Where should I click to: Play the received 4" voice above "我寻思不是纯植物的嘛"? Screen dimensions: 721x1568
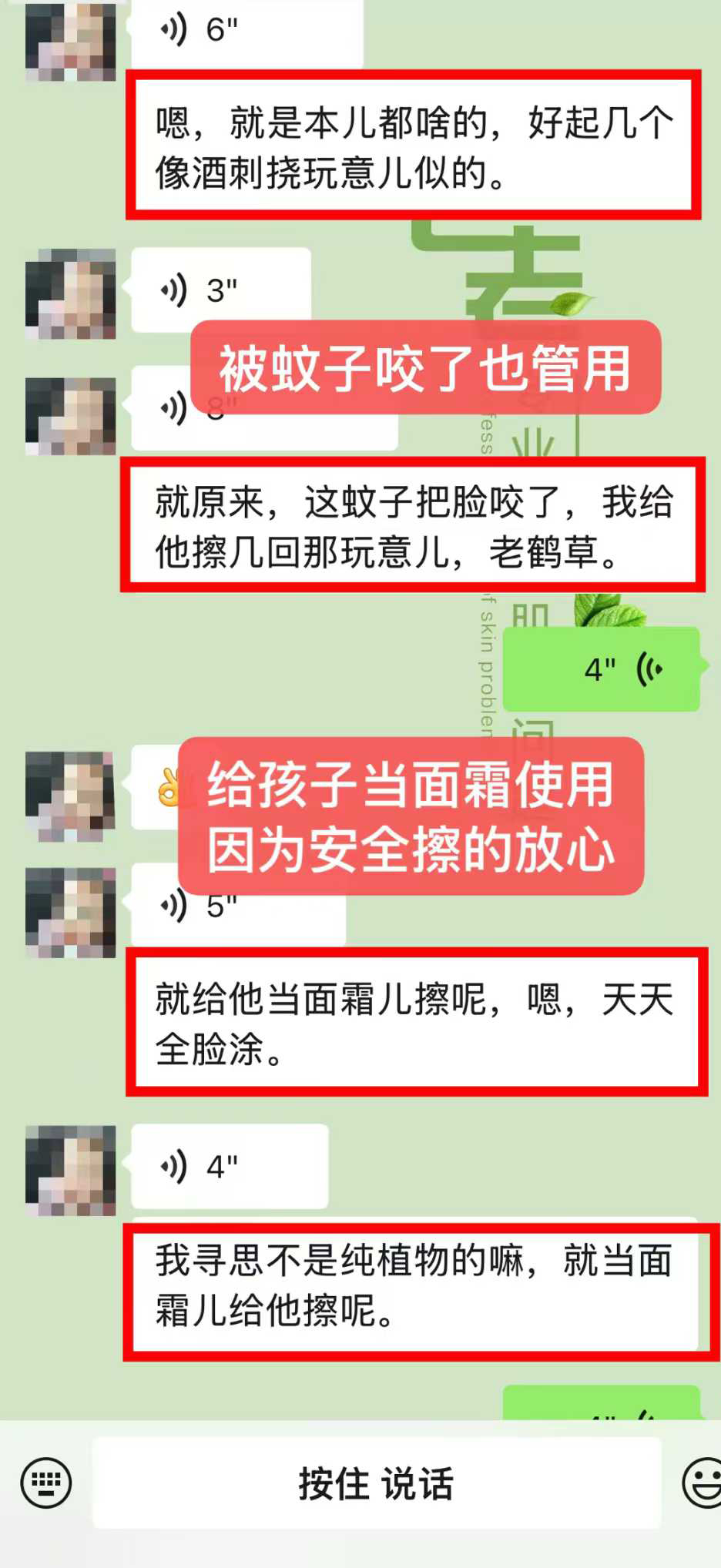[x=229, y=1166]
